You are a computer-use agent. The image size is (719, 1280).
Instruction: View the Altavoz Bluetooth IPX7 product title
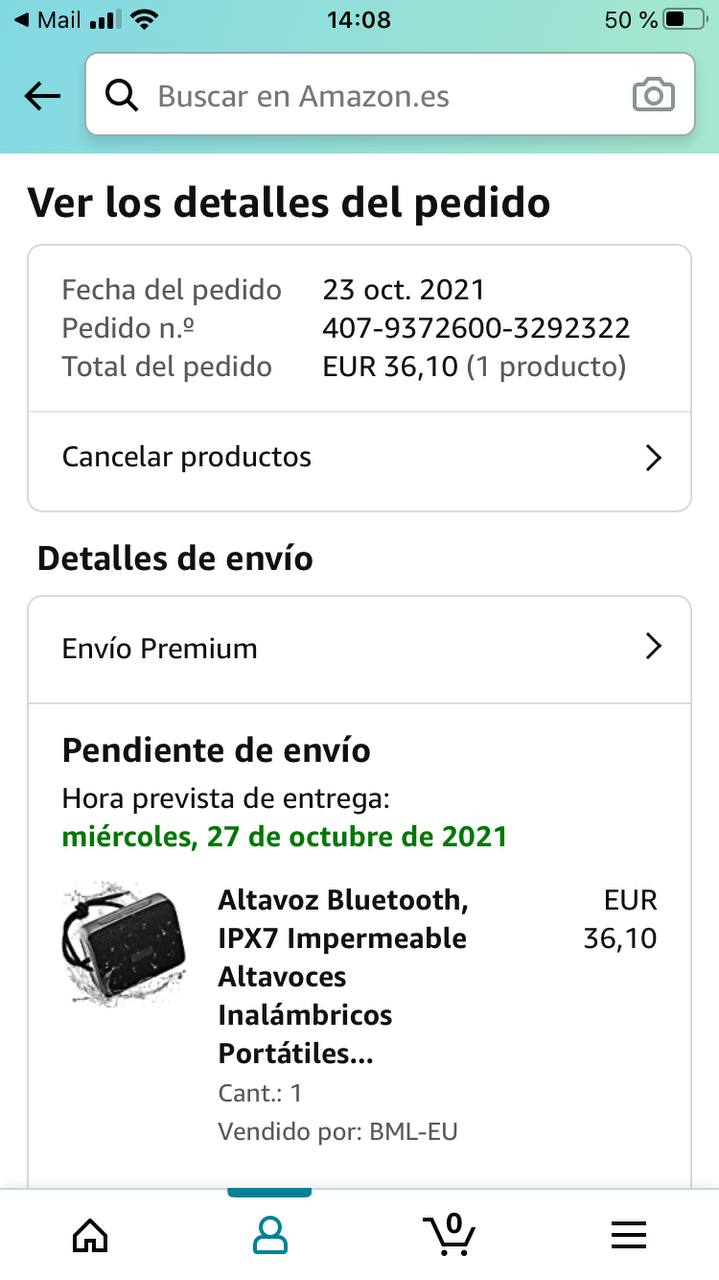343,976
